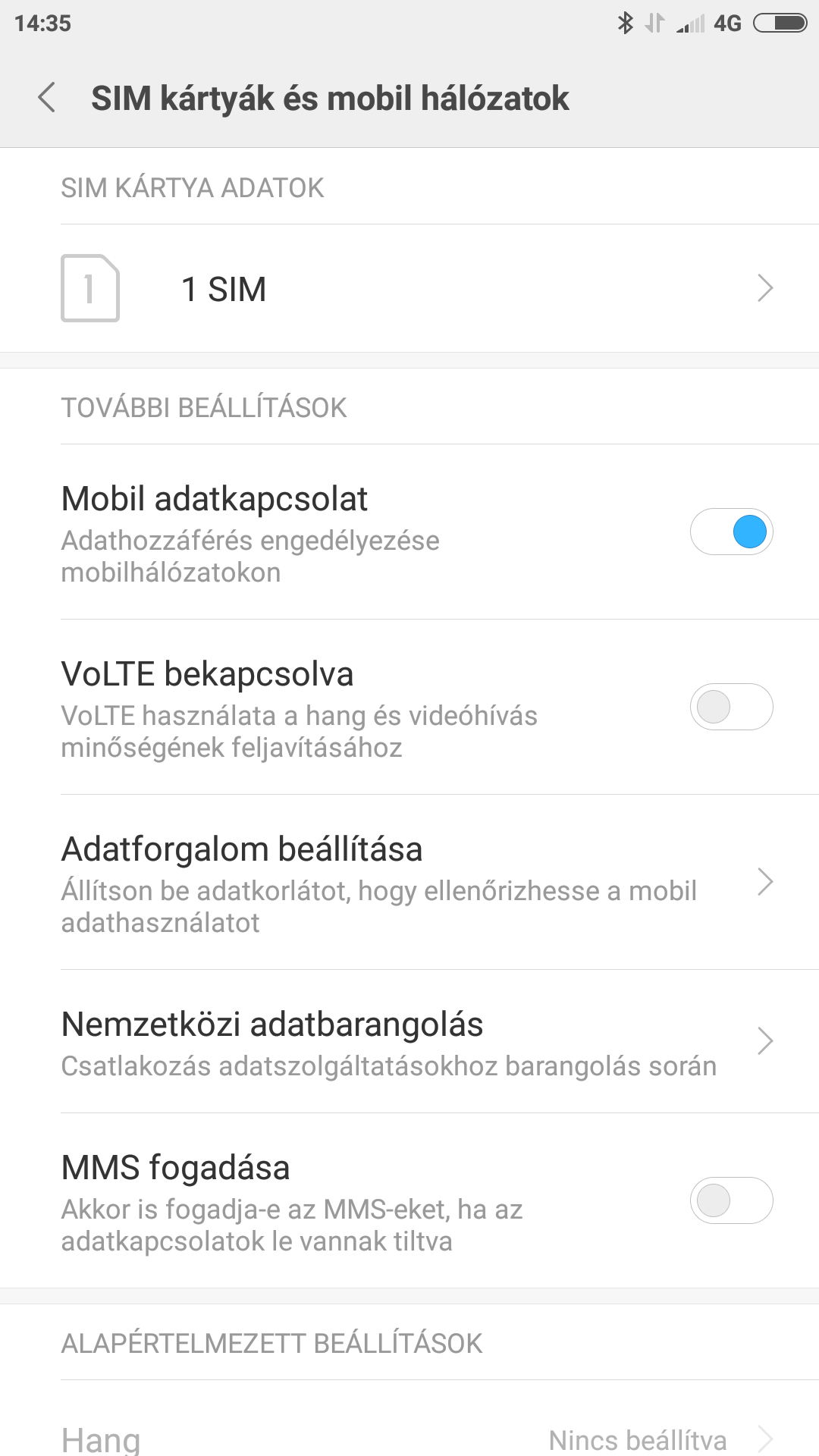Open Adatforgalom beállítása
The image size is (819, 1456).
tap(409, 882)
